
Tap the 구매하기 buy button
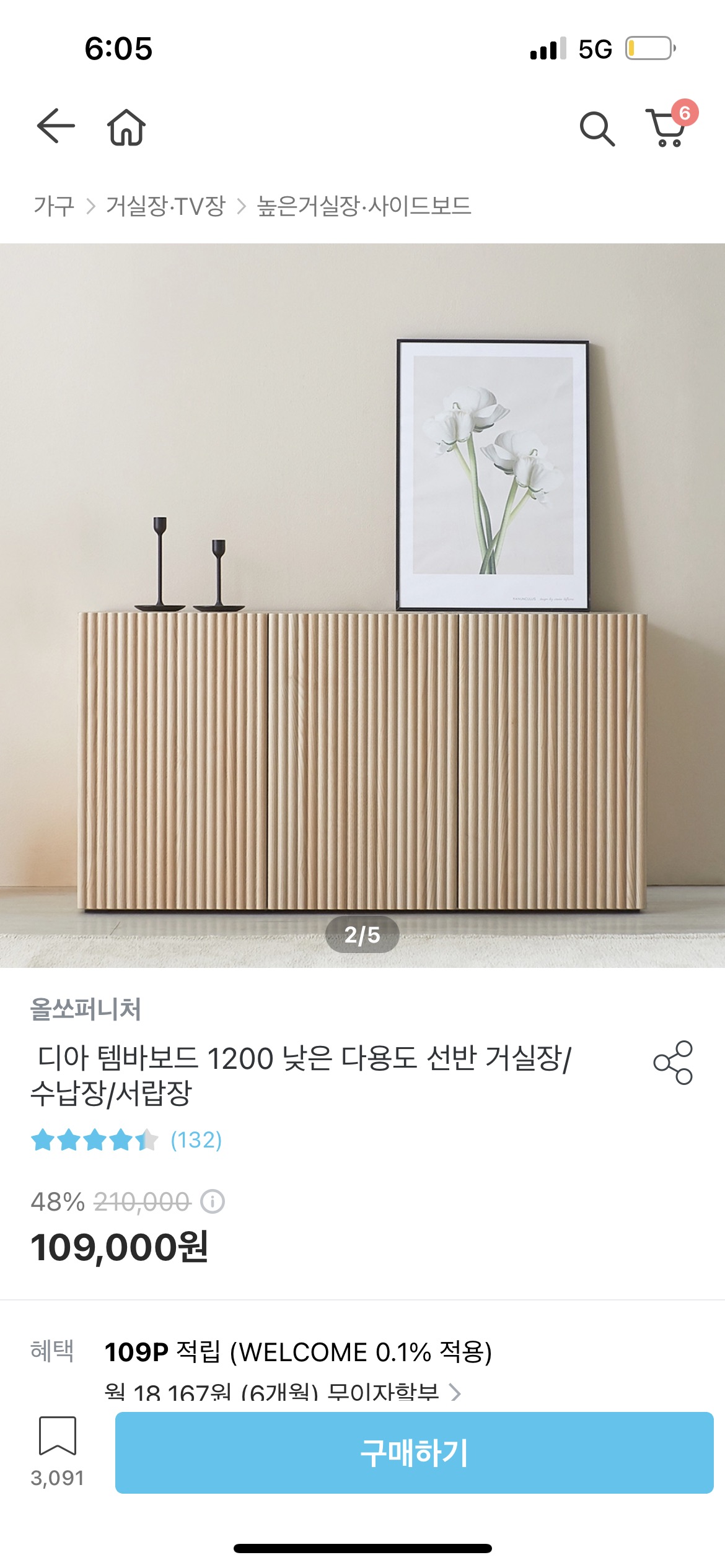pos(414,1452)
